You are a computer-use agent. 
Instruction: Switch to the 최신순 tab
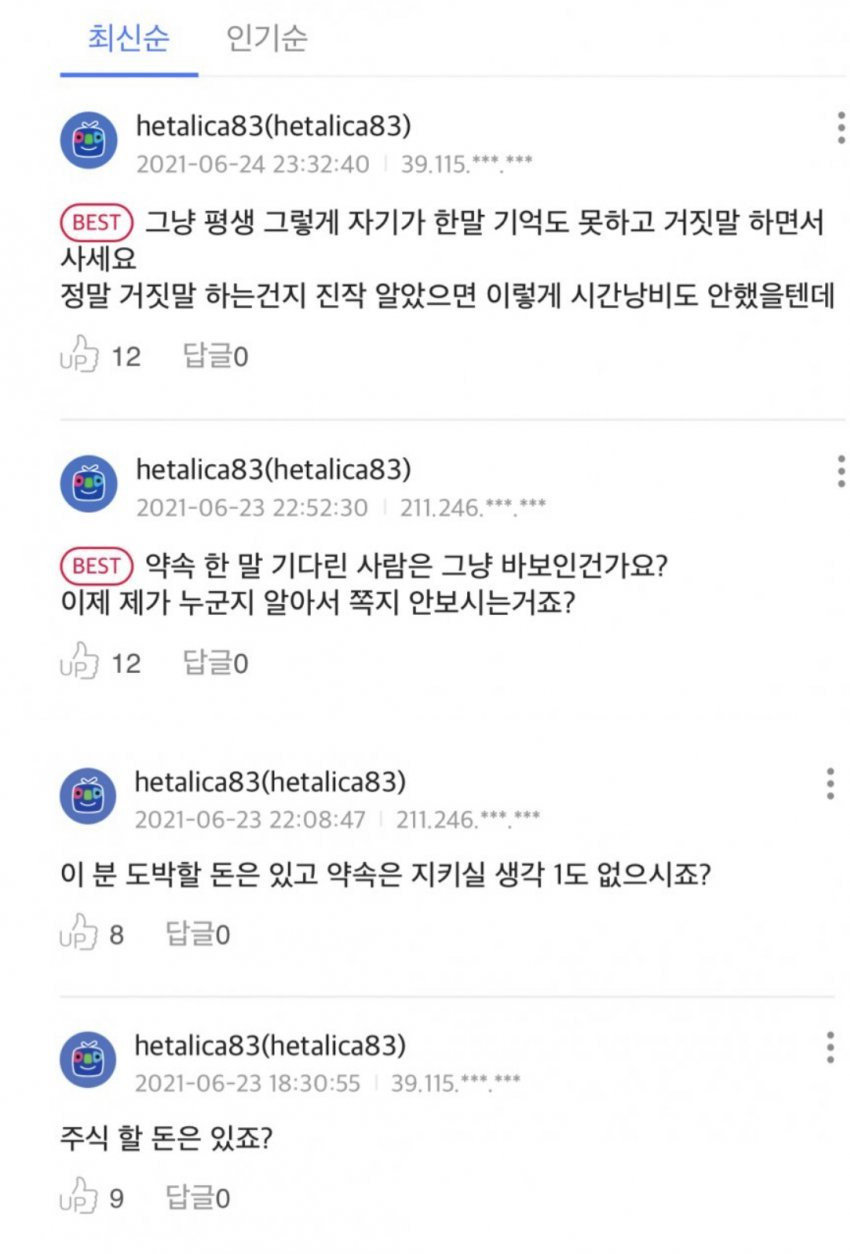128,39
